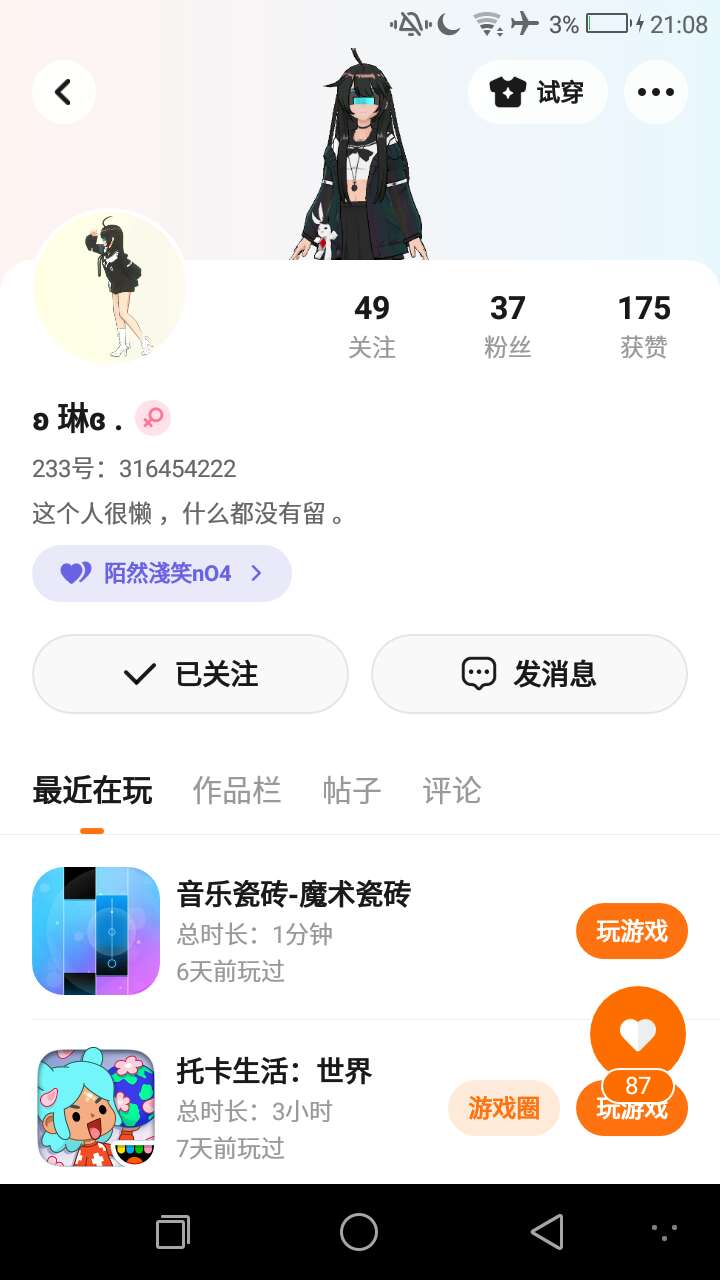Open 游戏圈 for 托卡生活：世界
Image resolution: width=720 pixels, height=1280 pixels.
point(503,1107)
